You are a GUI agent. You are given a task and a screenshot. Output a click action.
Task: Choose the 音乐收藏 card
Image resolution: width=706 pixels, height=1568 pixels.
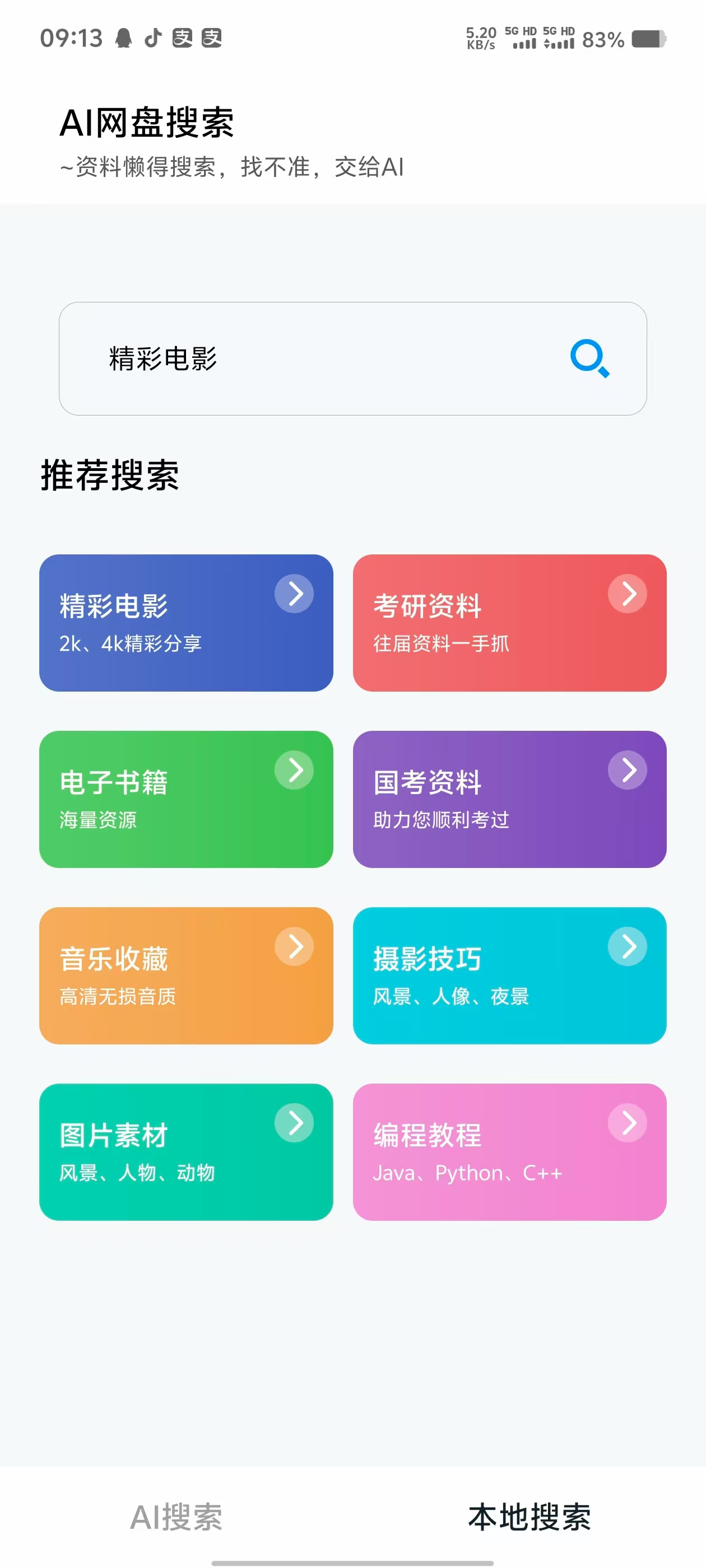pyautogui.click(x=186, y=975)
